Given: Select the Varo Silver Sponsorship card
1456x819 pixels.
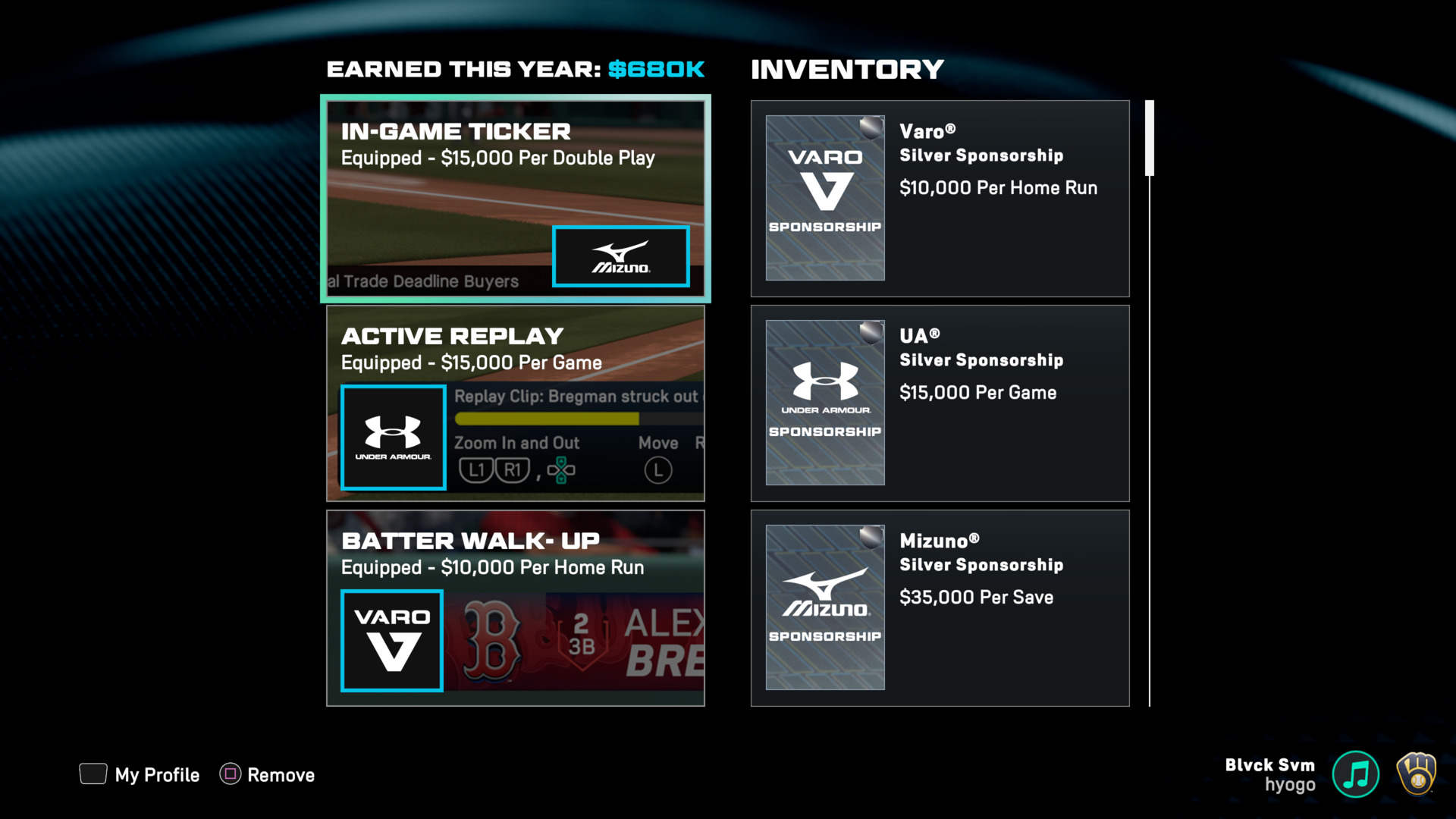Looking at the screenshot, I should 940,199.
